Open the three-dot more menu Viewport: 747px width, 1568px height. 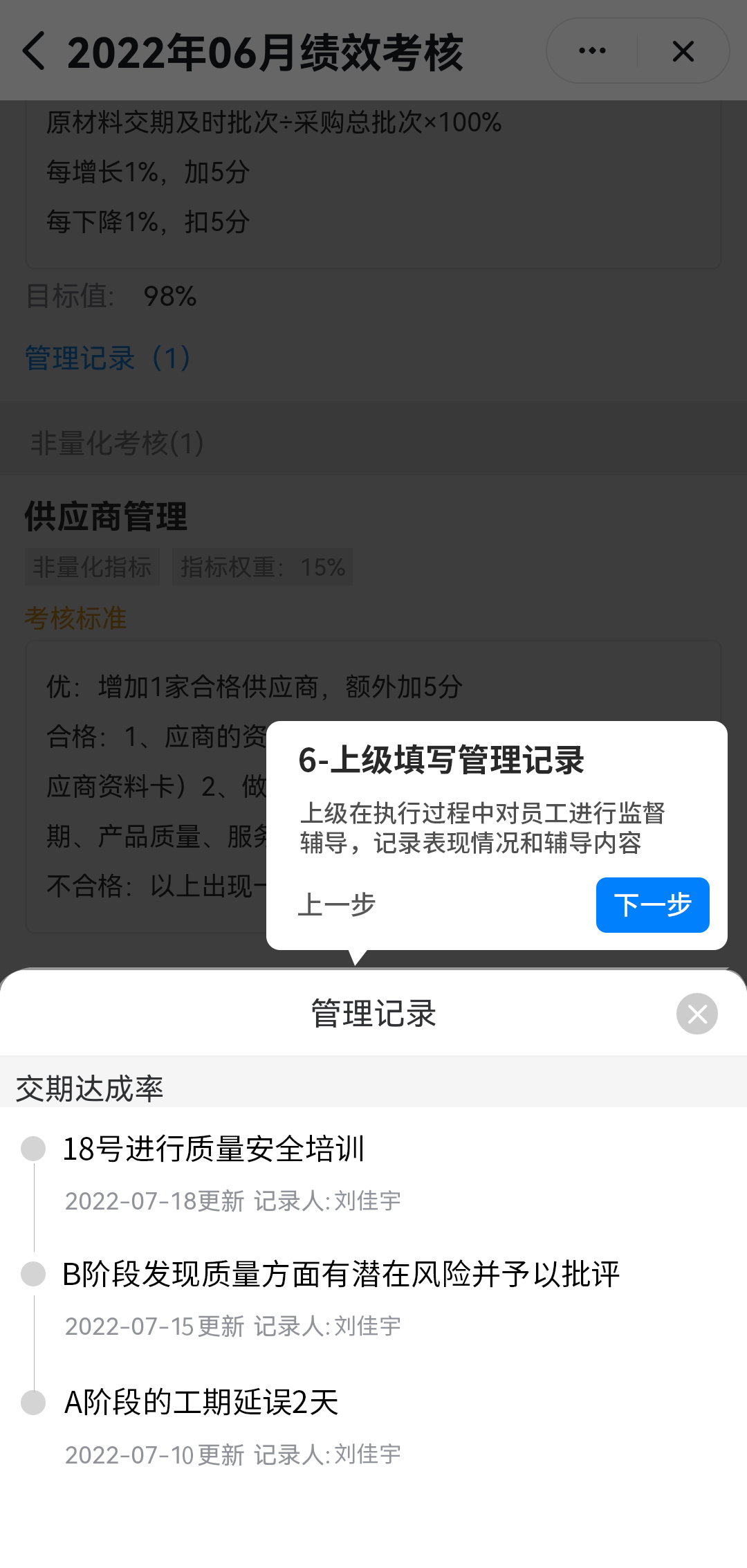[592, 51]
